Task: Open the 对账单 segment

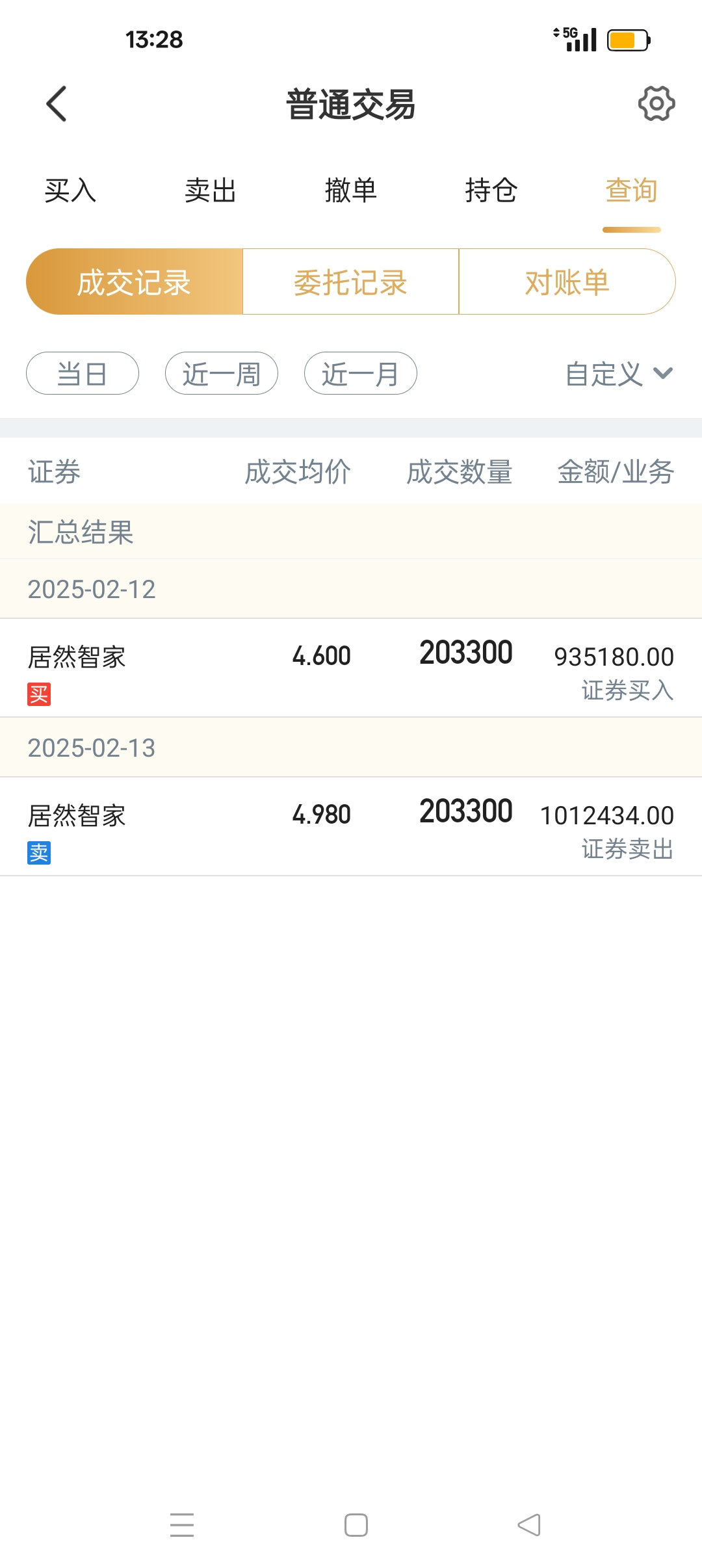Action: click(567, 282)
